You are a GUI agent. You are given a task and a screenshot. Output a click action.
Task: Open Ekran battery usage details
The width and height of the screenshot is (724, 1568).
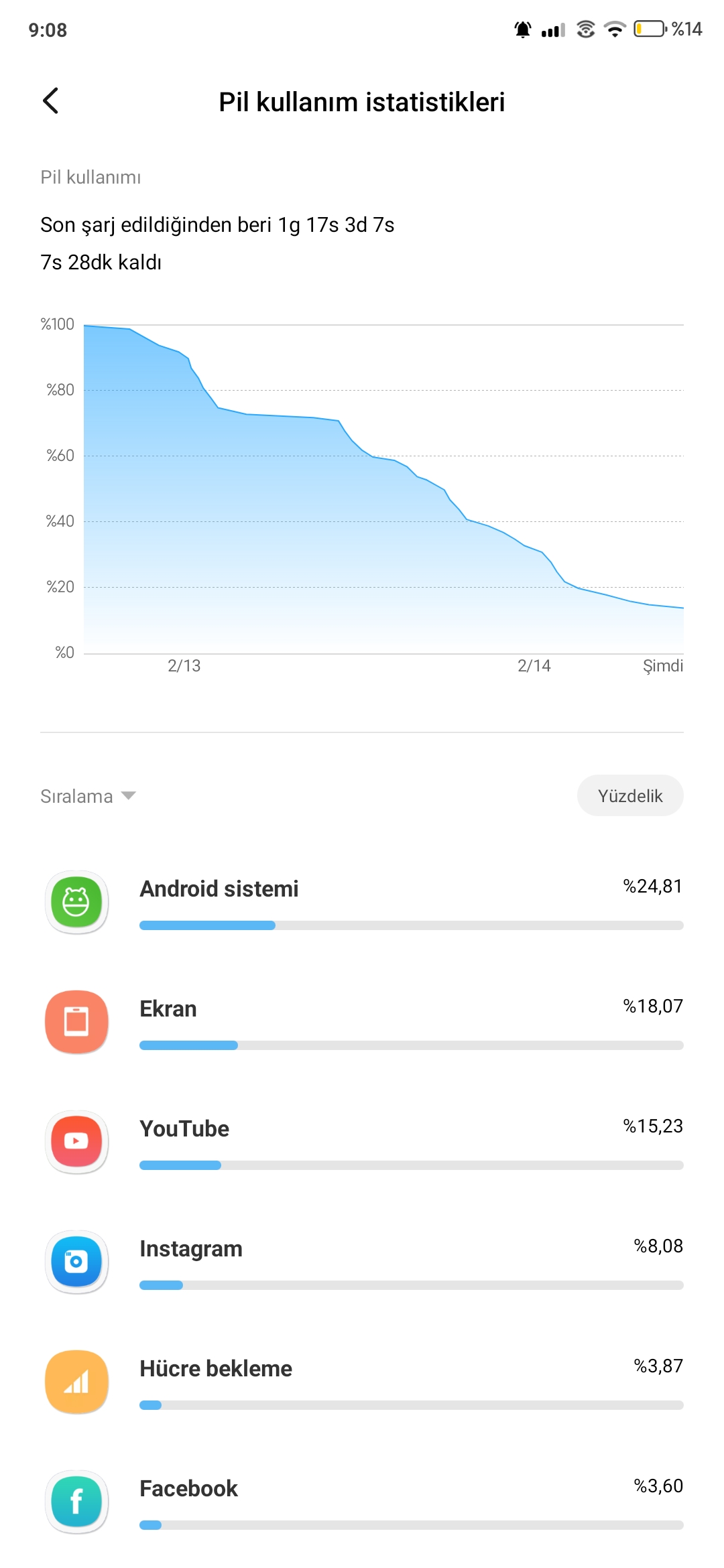(362, 1022)
